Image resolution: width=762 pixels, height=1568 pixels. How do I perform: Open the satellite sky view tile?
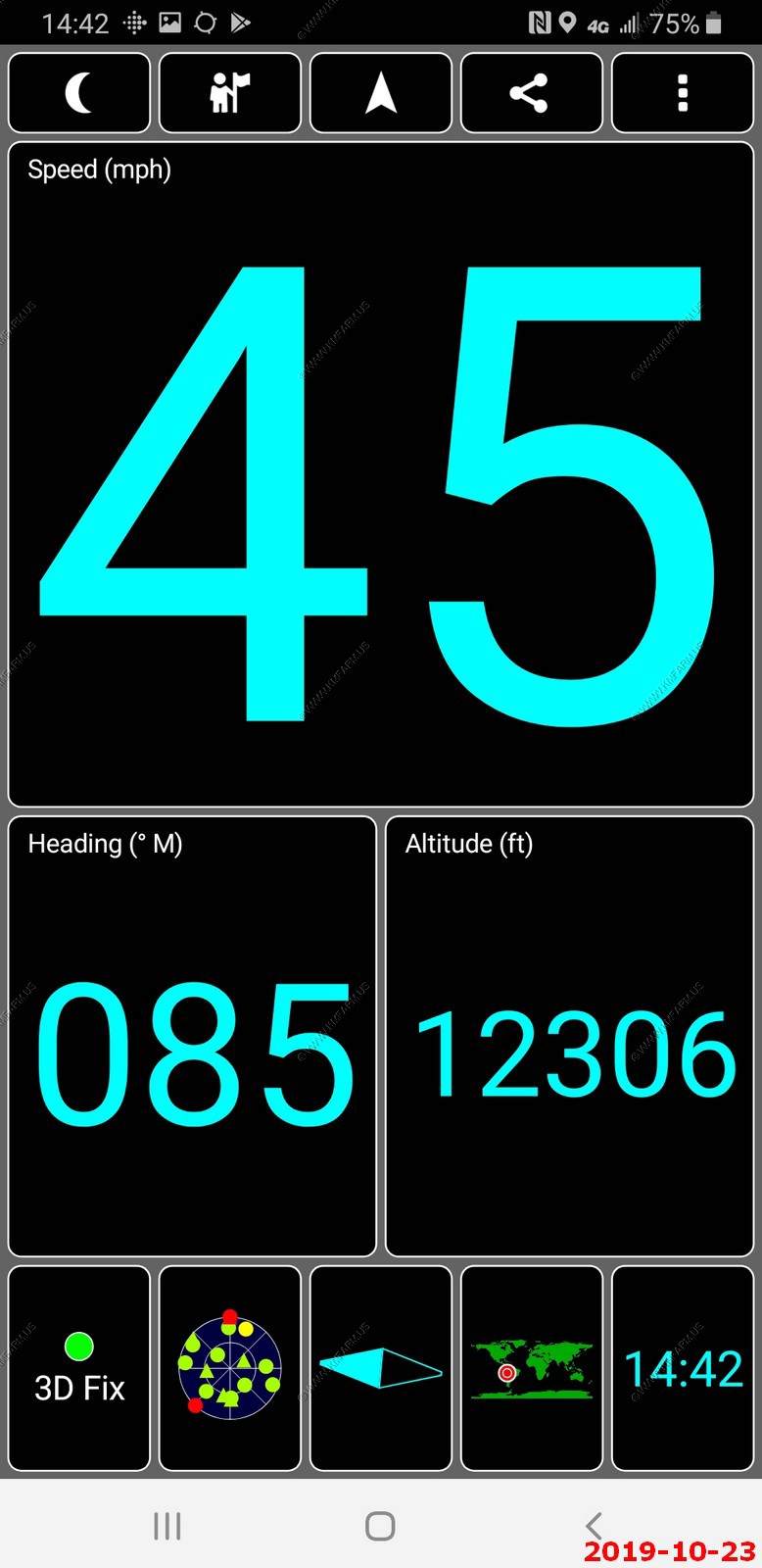230,1368
